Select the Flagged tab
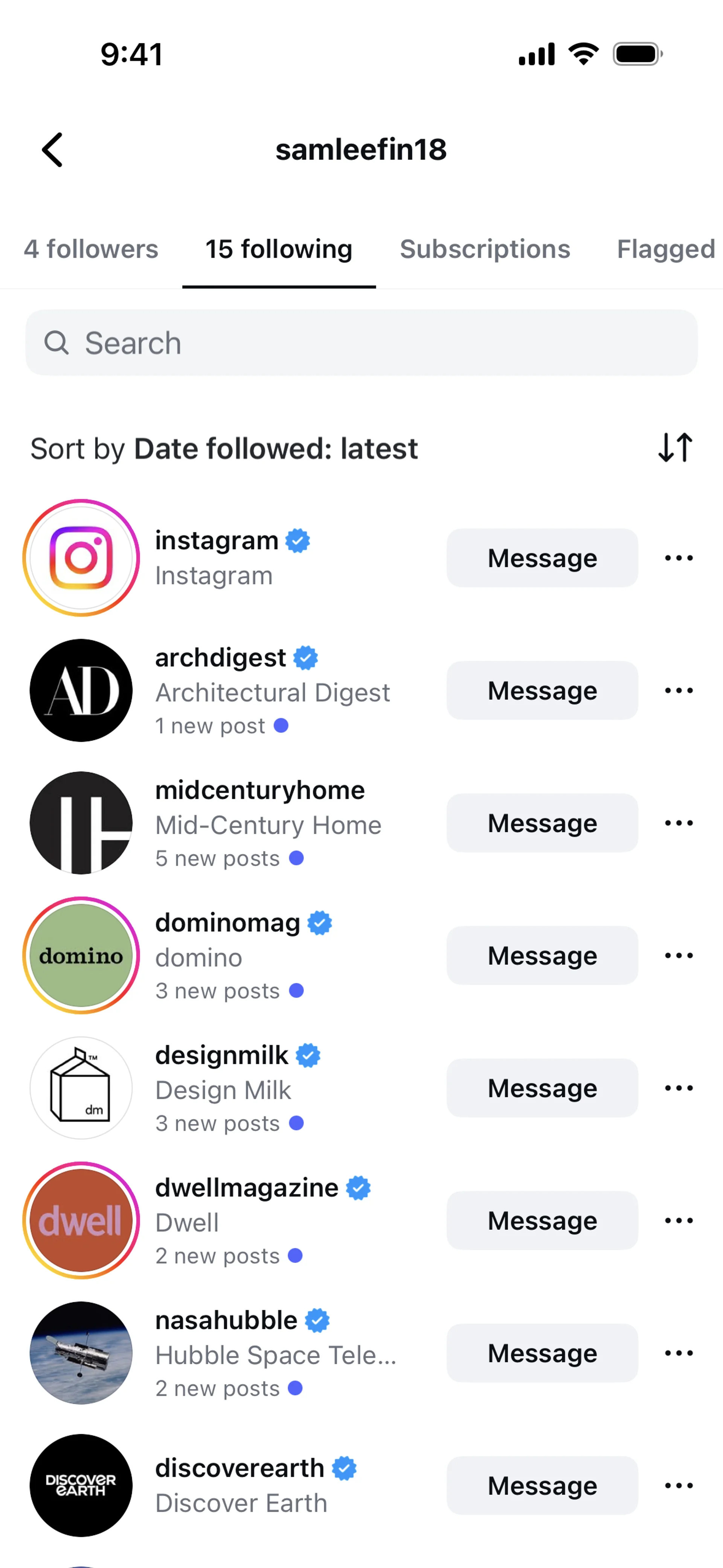Viewport: 723px width, 1568px height. pyautogui.click(x=665, y=249)
